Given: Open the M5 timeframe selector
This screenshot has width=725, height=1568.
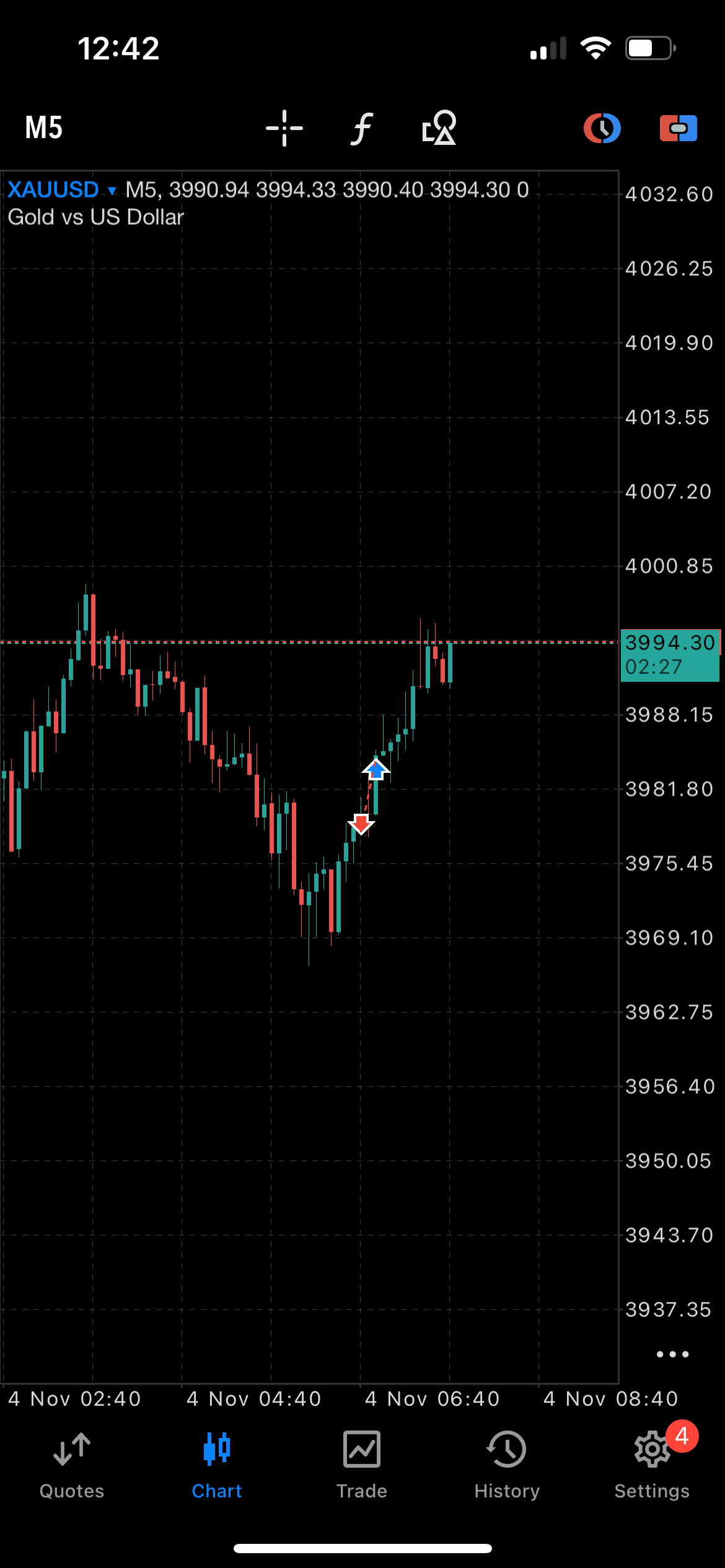Looking at the screenshot, I should [44, 128].
